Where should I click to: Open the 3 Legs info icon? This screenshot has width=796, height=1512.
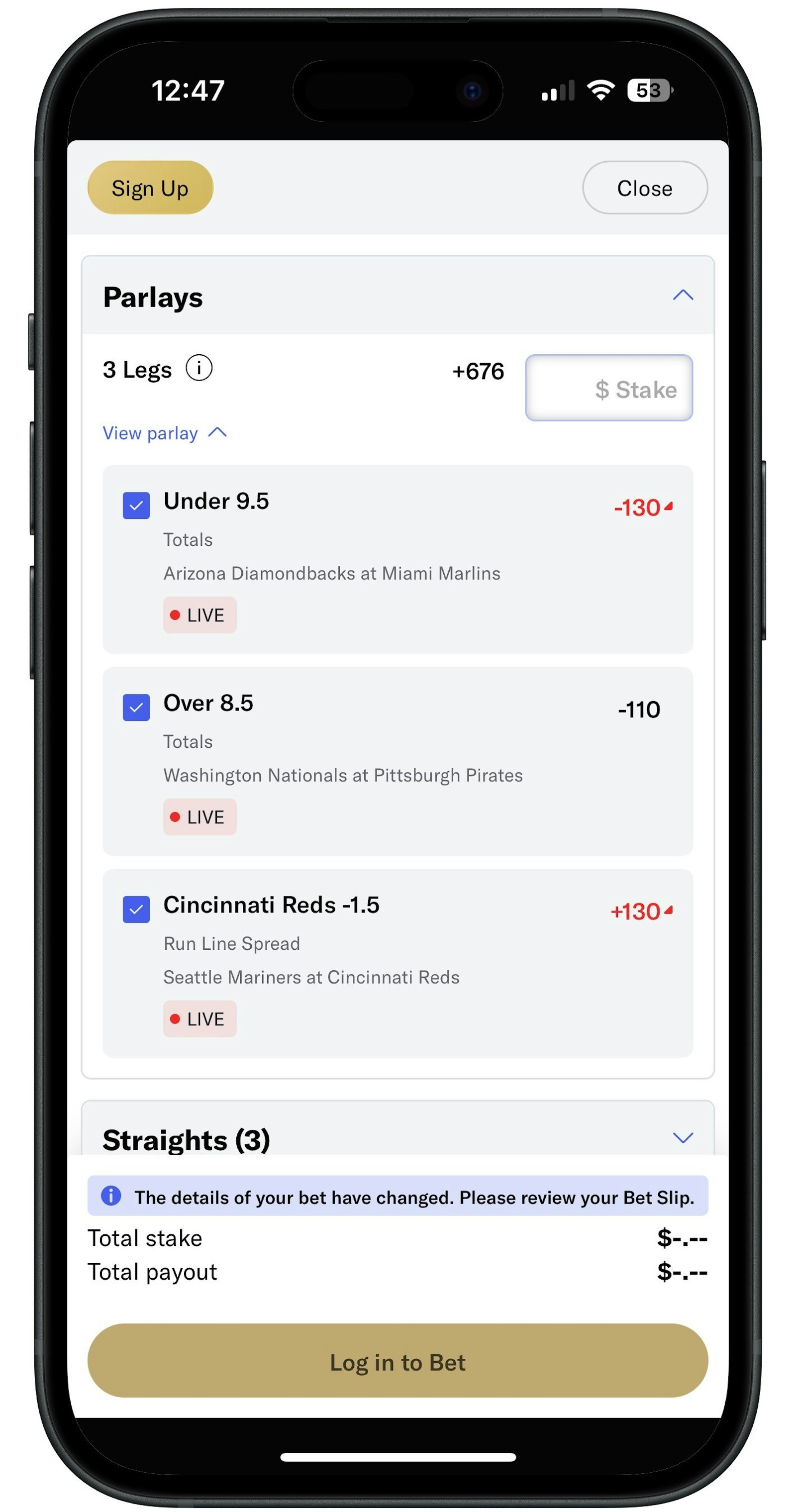click(x=199, y=369)
